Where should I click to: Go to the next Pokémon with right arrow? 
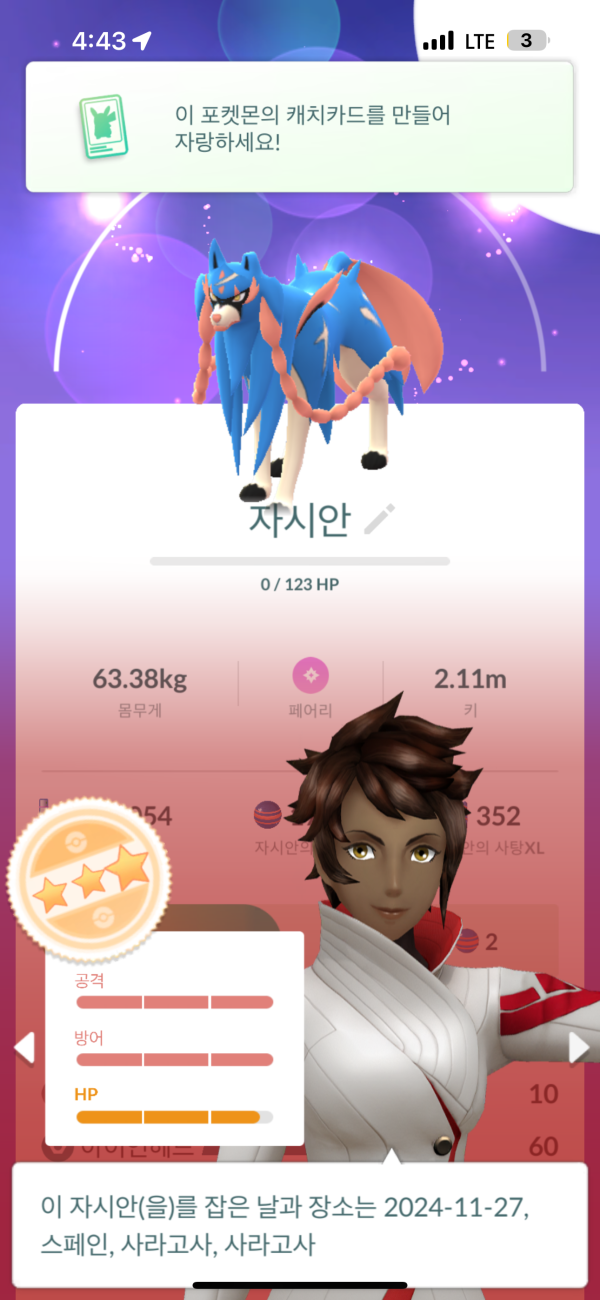pyautogui.click(x=578, y=1047)
